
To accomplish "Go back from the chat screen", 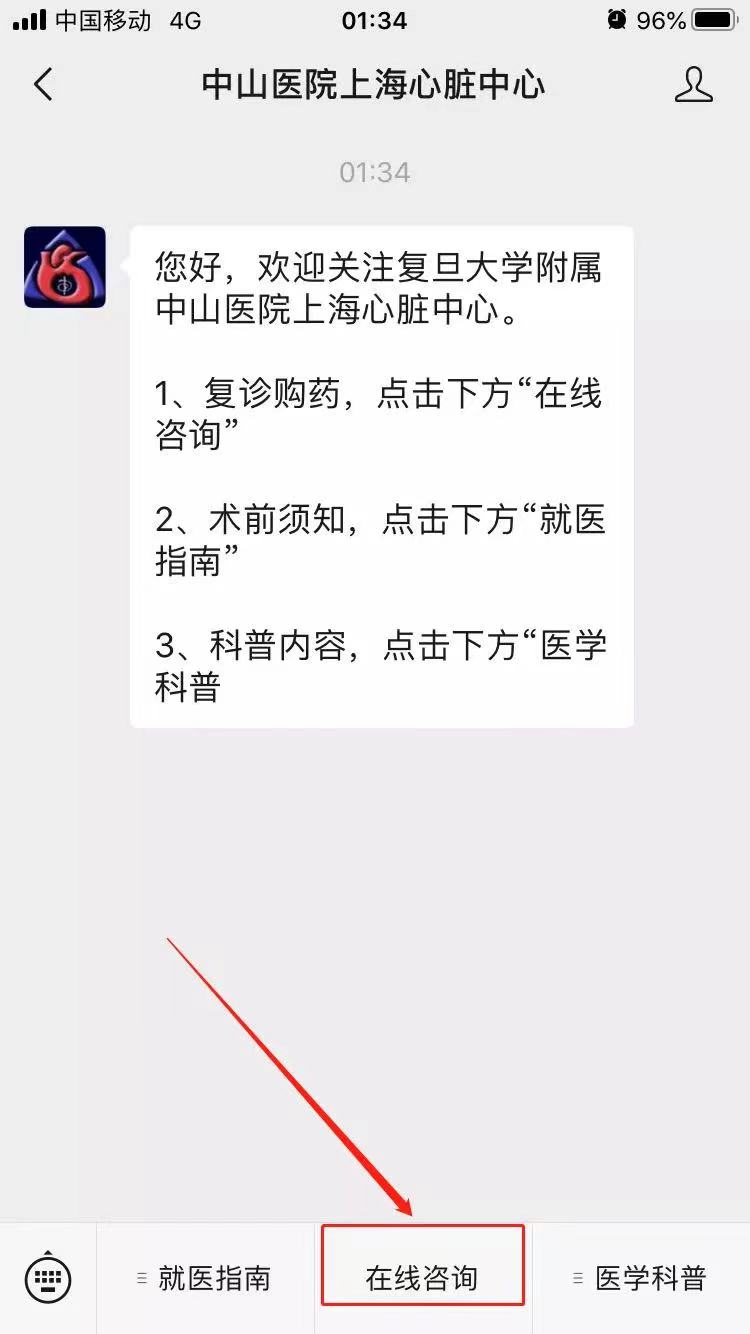I will [43, 85].
